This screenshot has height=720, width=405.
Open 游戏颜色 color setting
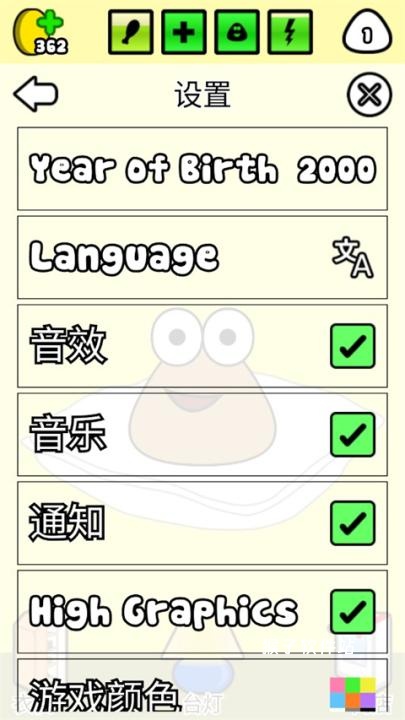pos(202,689)
